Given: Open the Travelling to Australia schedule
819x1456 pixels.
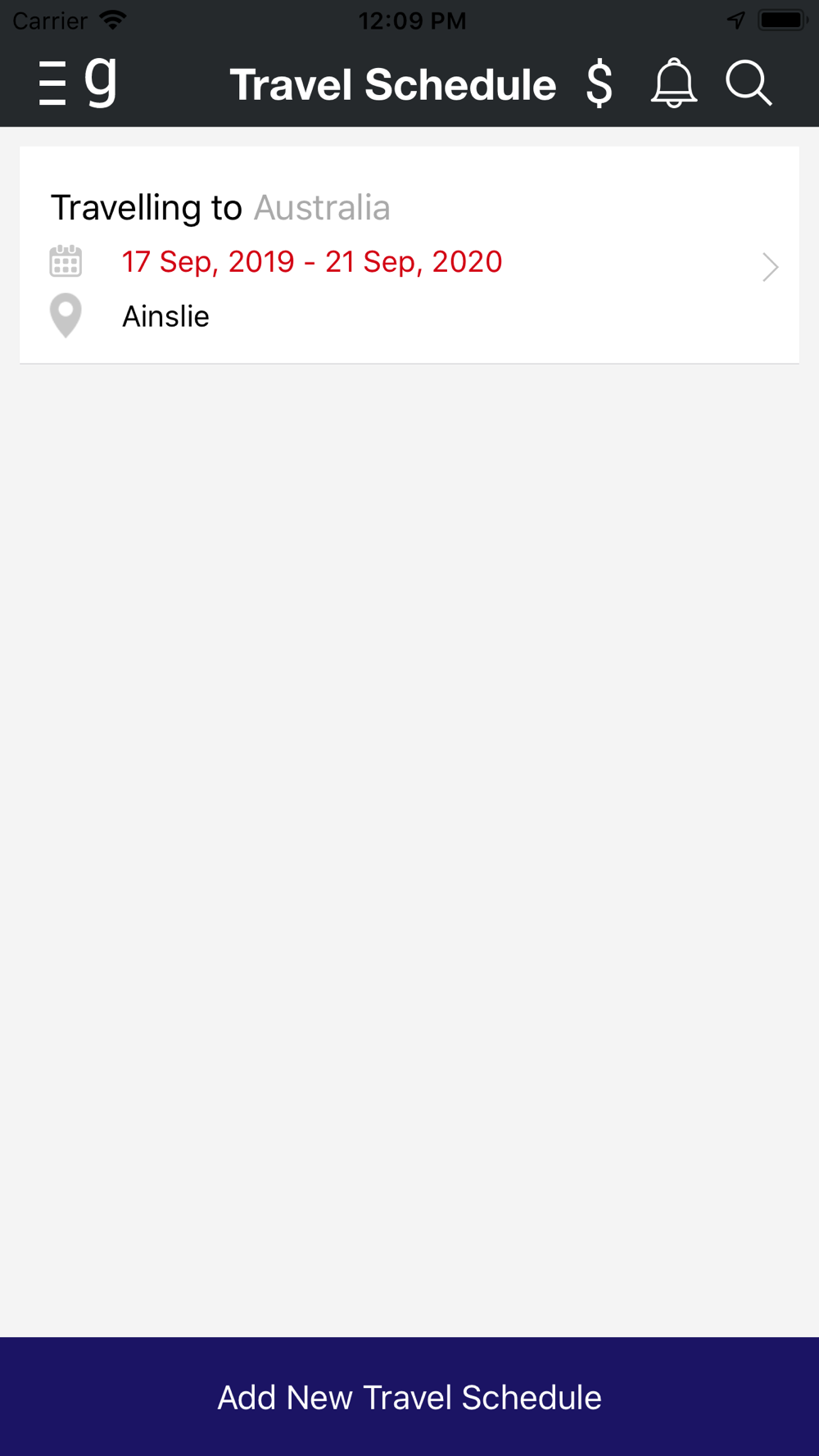Looking at the screenshot, I should [409, 255].
